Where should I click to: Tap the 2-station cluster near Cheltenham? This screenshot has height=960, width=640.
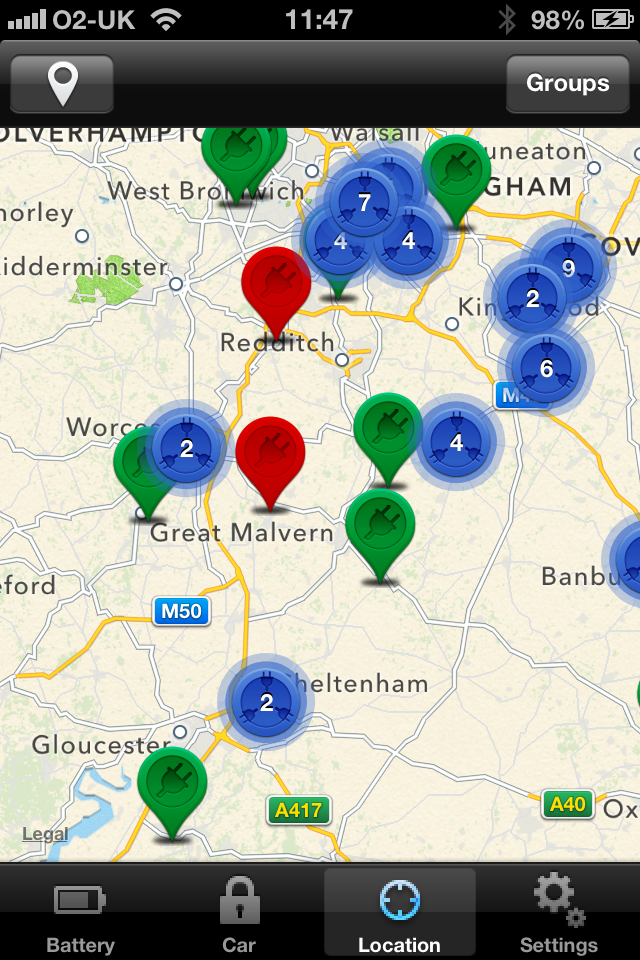pyautogui.click(x=266, y=702)
